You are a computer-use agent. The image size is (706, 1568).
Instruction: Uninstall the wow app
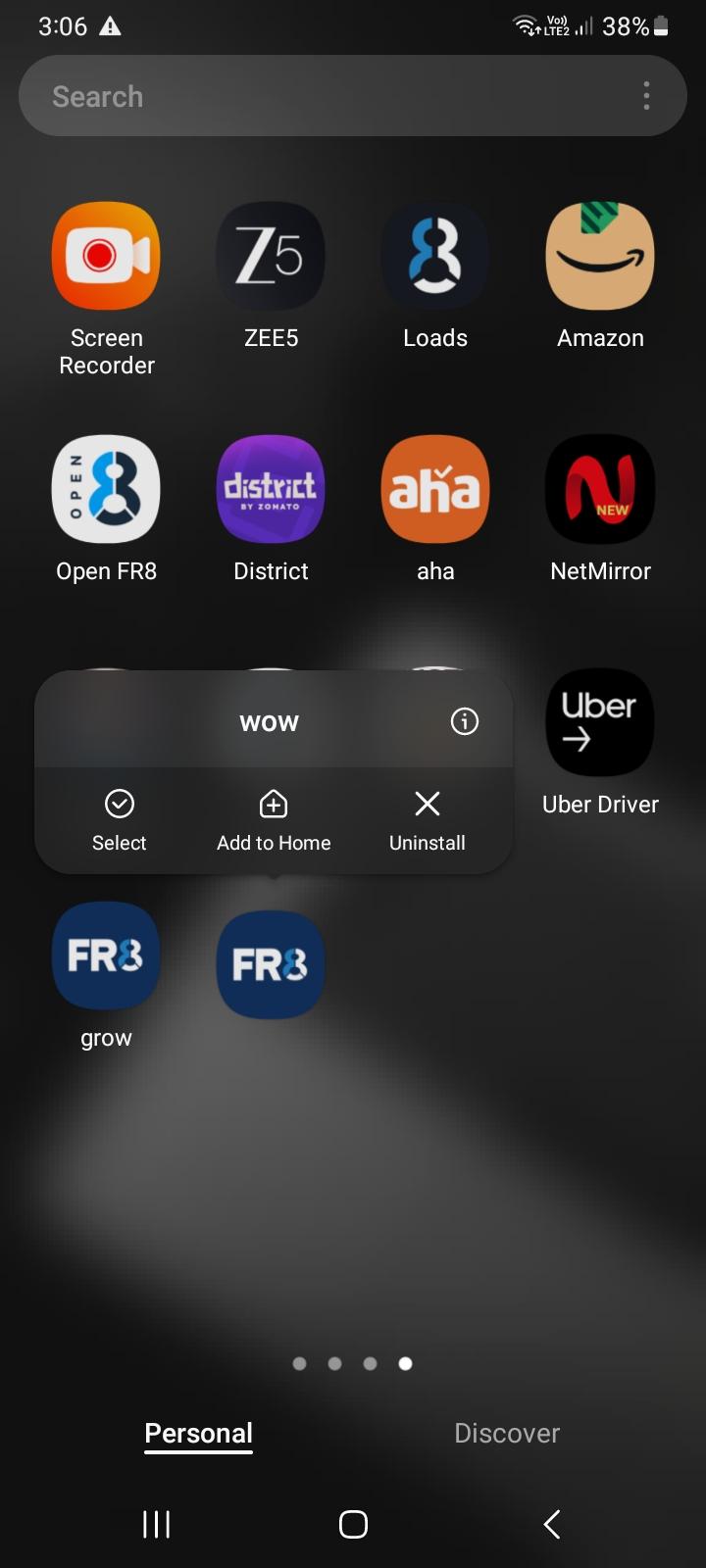click(428, 819)
